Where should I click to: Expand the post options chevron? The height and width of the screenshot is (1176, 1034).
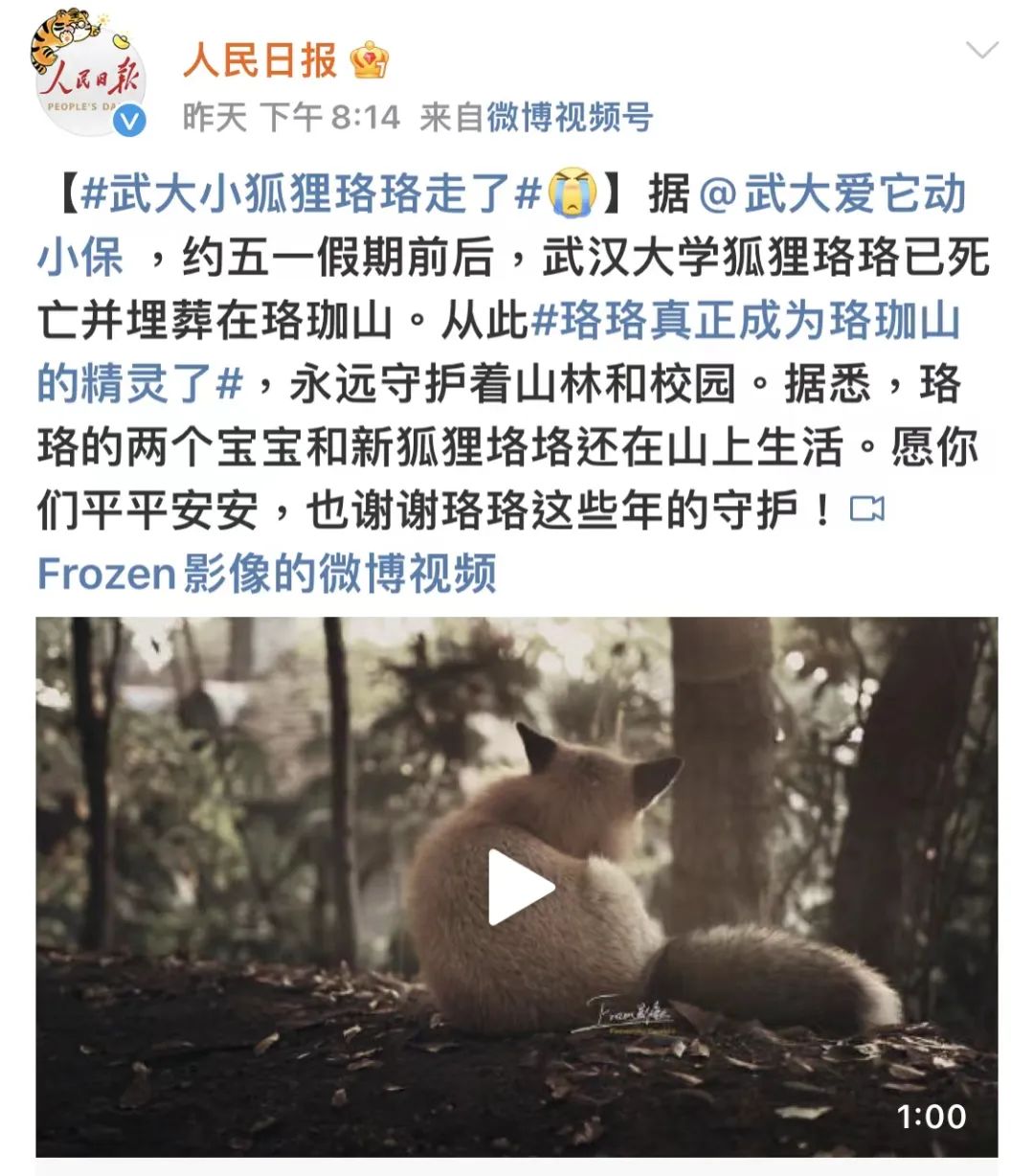coord(981,50)
